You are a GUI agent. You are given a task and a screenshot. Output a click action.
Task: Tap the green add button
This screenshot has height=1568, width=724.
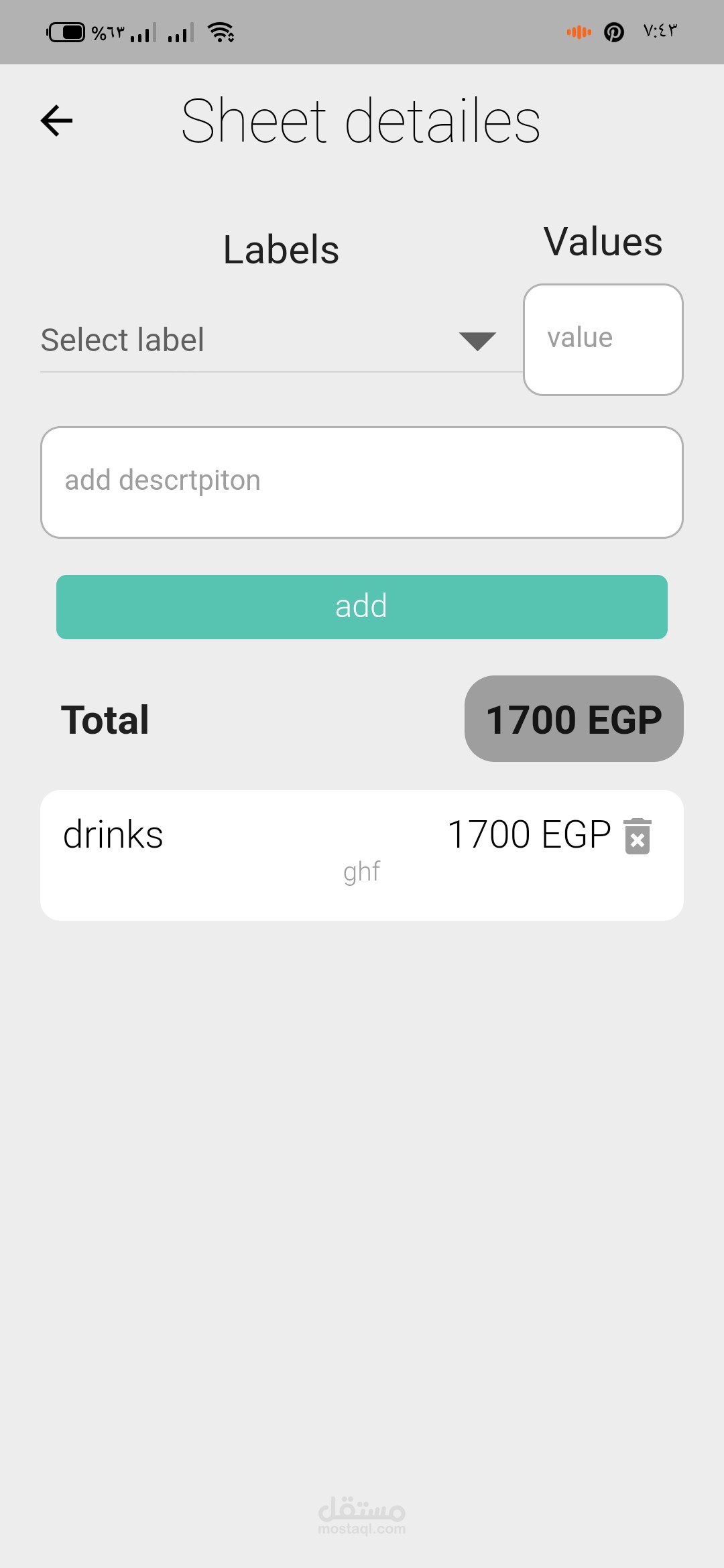[x=362, y=606]
